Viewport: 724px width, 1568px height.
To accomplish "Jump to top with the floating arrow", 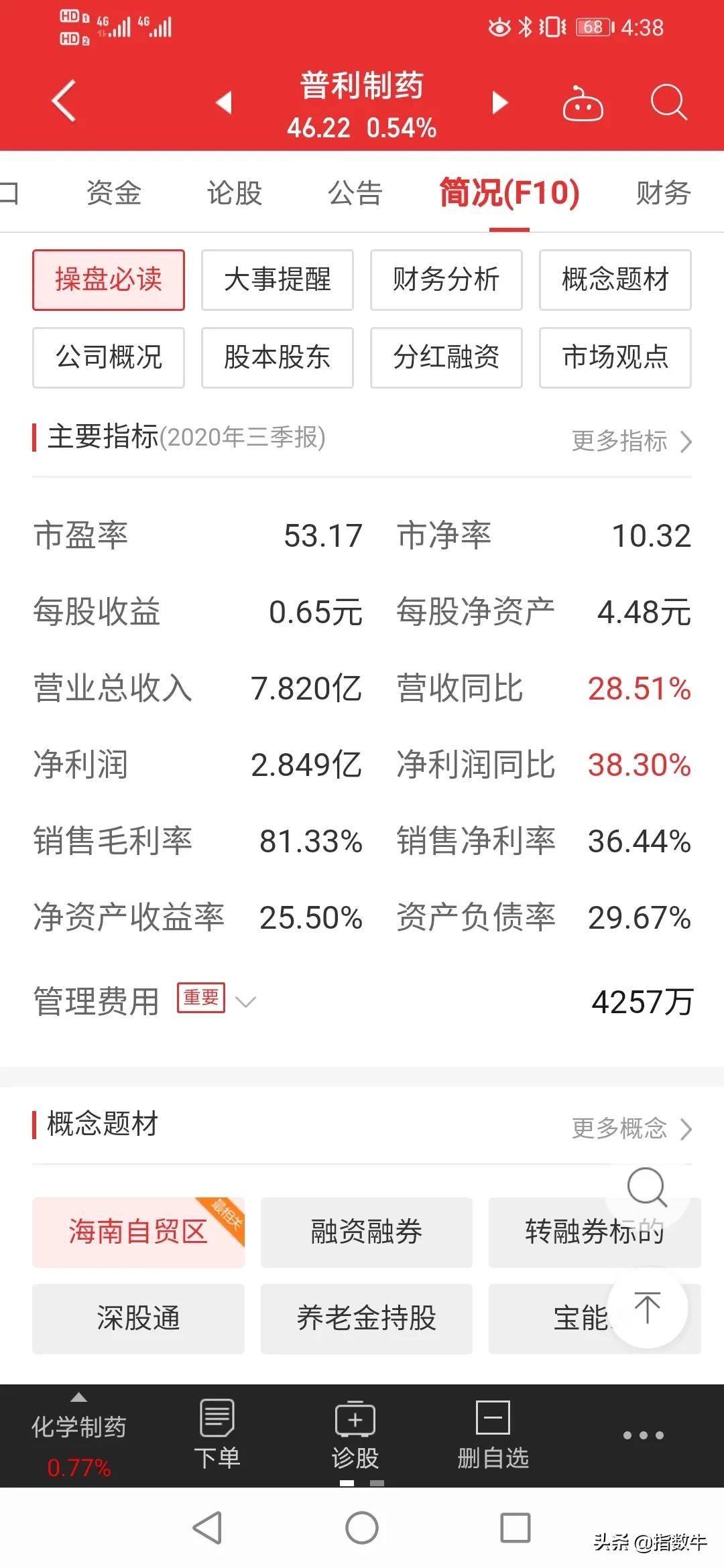I will (648, 1308).
